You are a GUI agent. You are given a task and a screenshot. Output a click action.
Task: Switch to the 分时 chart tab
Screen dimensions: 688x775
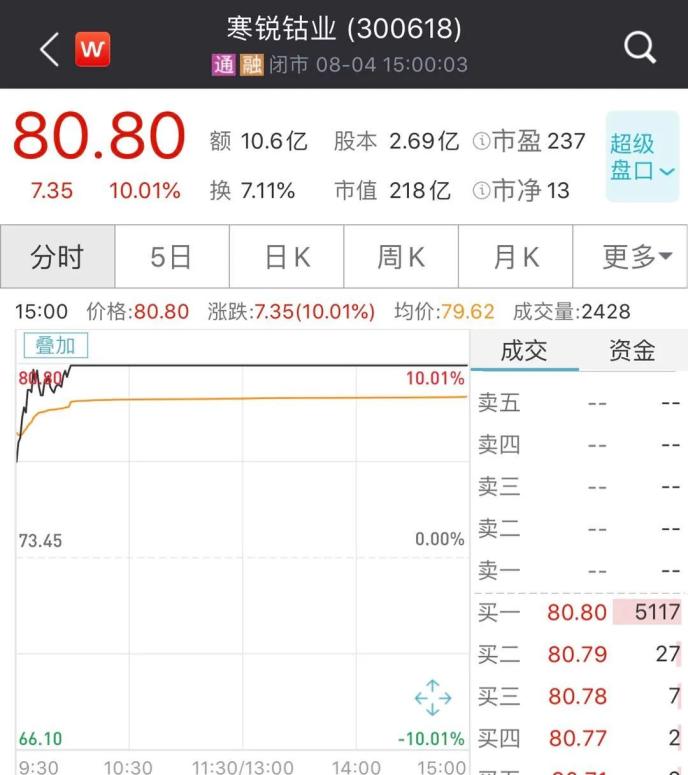[57, 257]
